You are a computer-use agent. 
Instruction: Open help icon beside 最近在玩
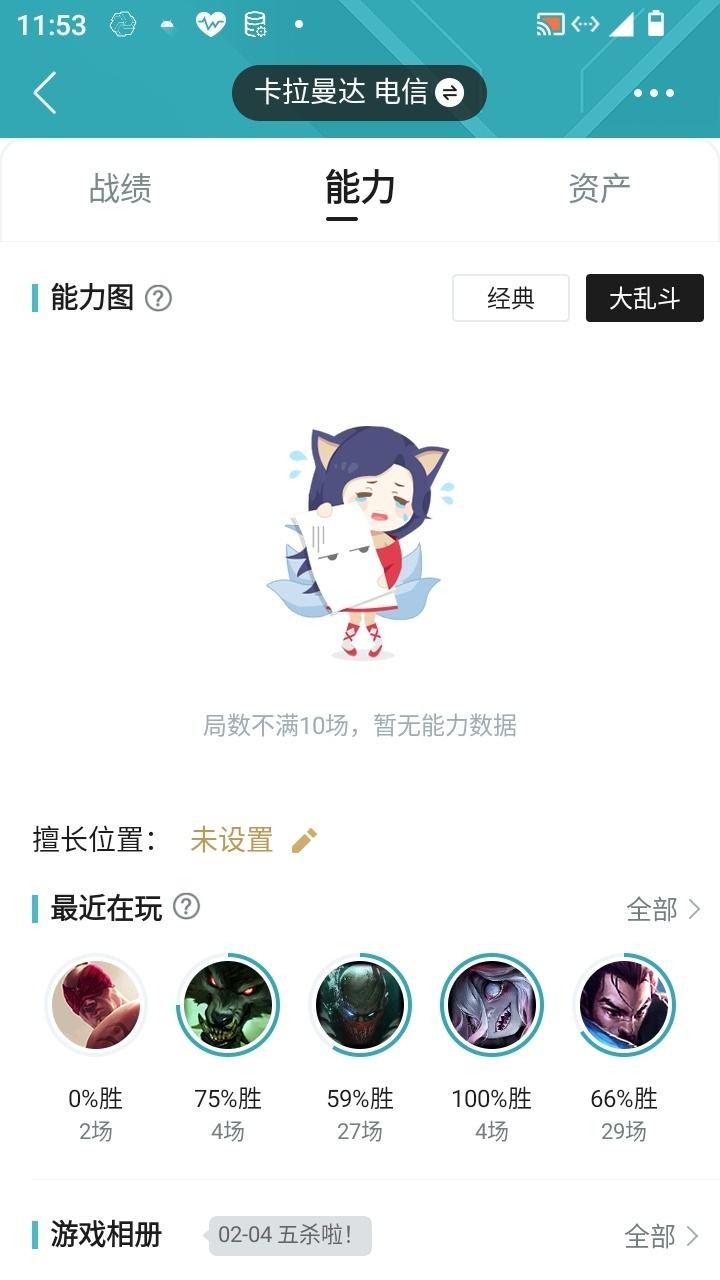pyautogui.click(x=187, y=907)
